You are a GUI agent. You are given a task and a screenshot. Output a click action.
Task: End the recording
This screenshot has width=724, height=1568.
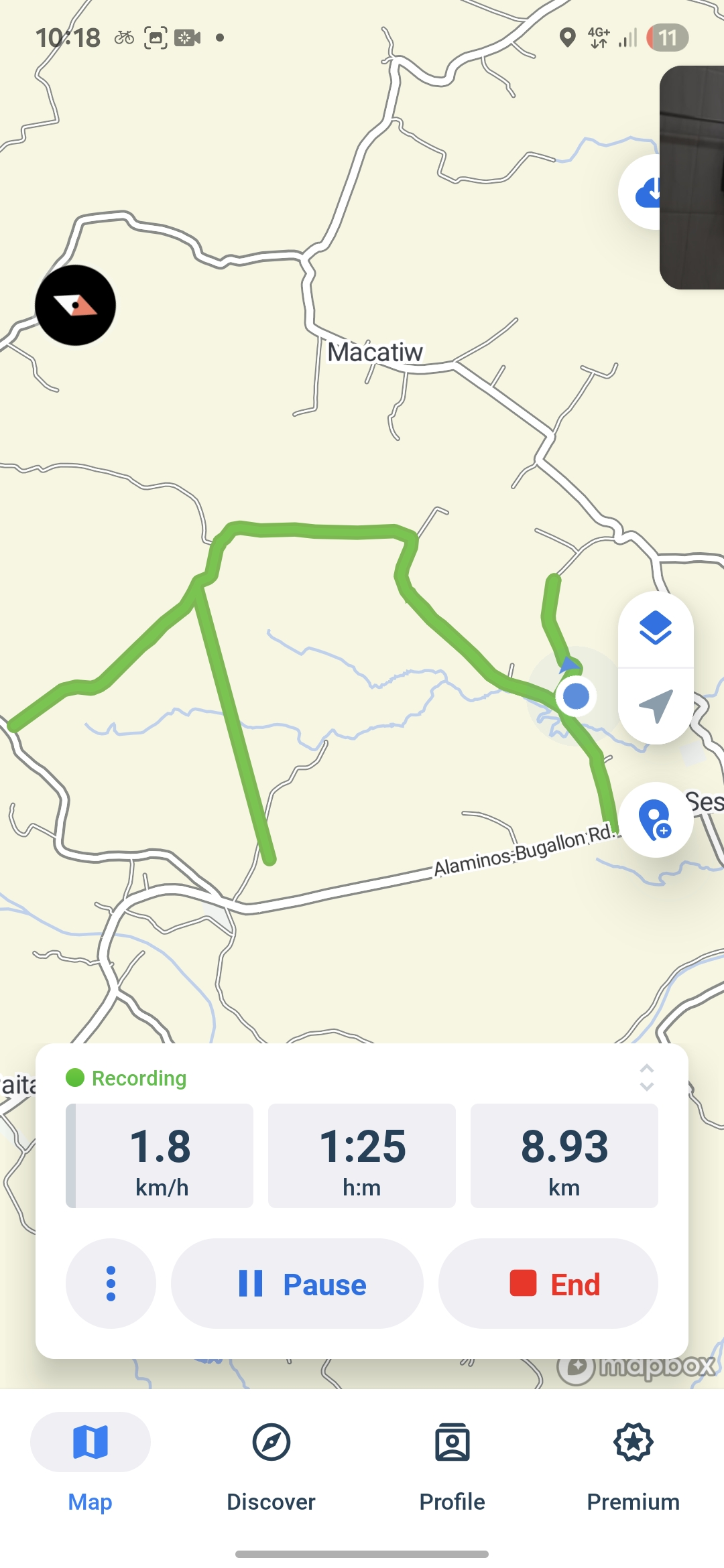pyautogui.click(x=548, y=1284)
